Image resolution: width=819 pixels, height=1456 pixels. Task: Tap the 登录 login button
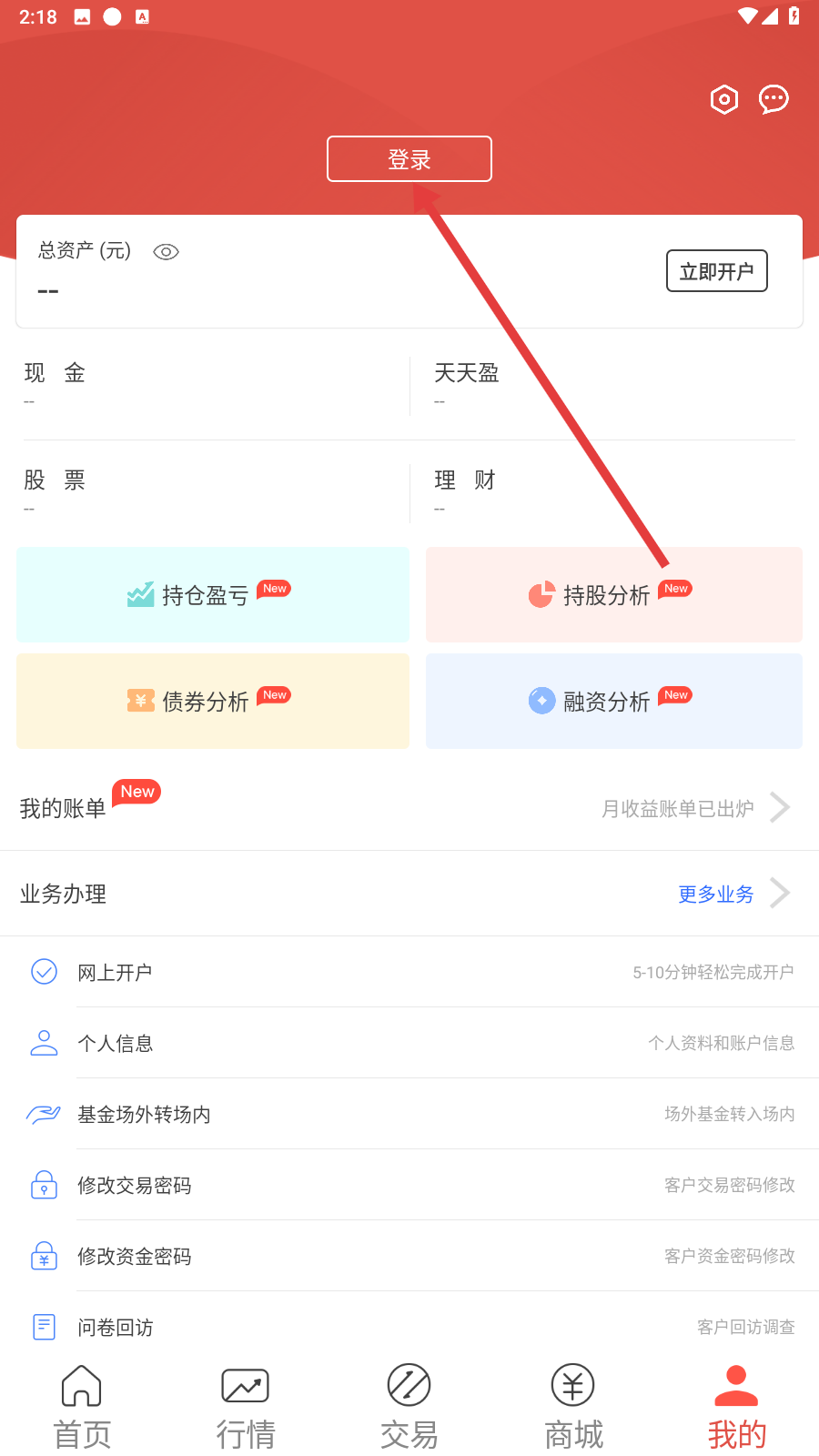pyautogui.click(x=409, y=159)
